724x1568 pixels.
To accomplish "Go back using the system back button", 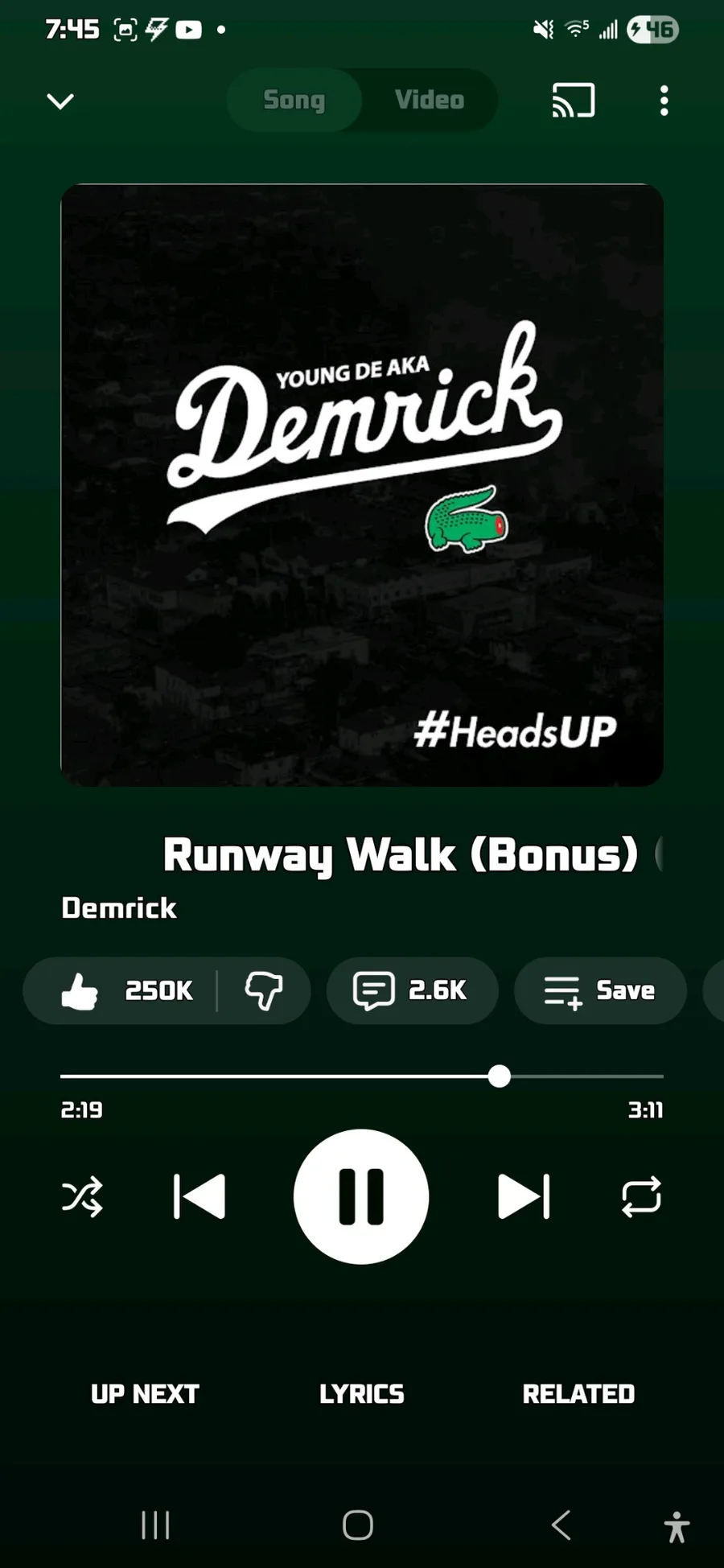I will coord(561,1525).
